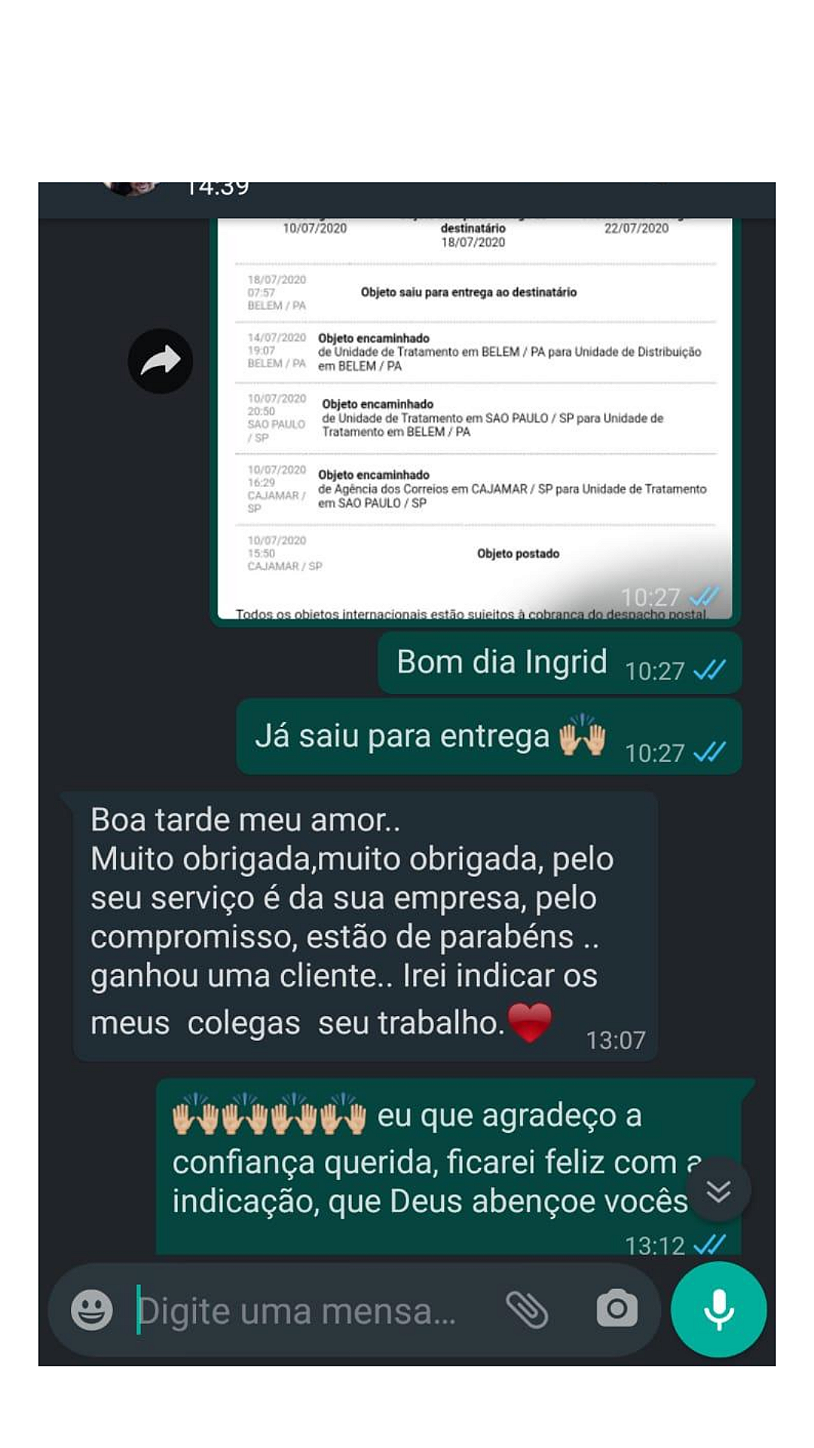Open the emoji picker
This screenshot has width=814, height=1448.
(92, 1310)
